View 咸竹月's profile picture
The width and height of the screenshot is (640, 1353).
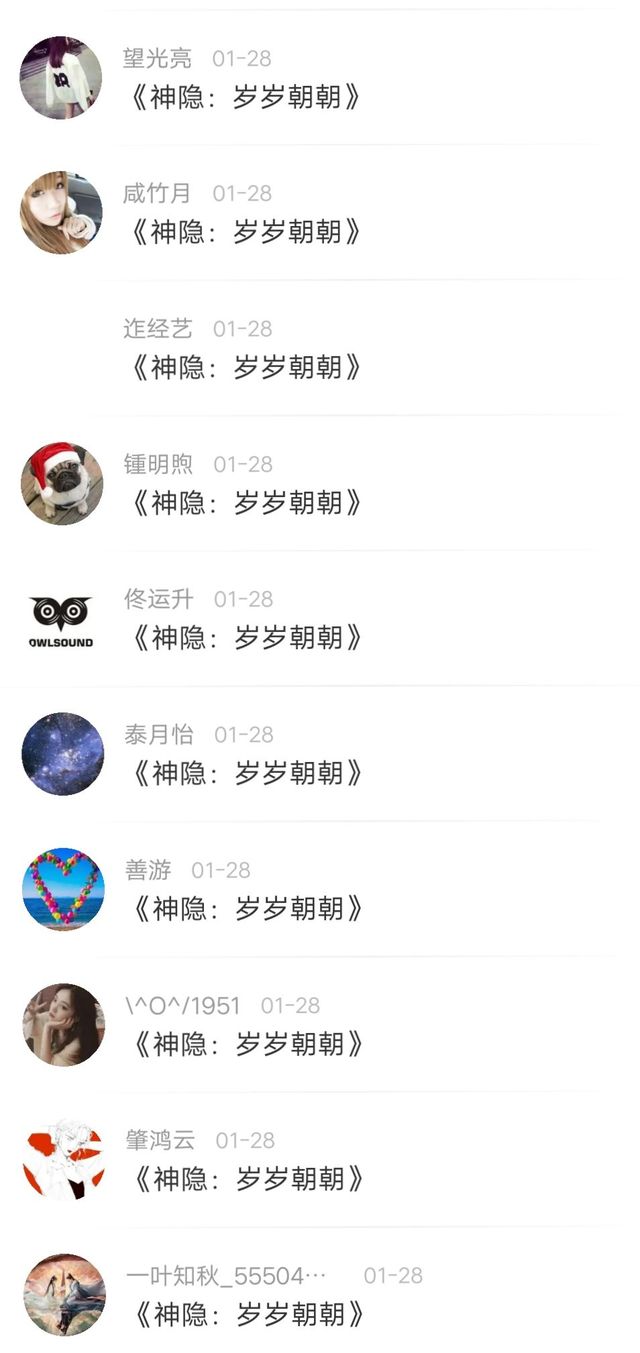coord(61,212)
